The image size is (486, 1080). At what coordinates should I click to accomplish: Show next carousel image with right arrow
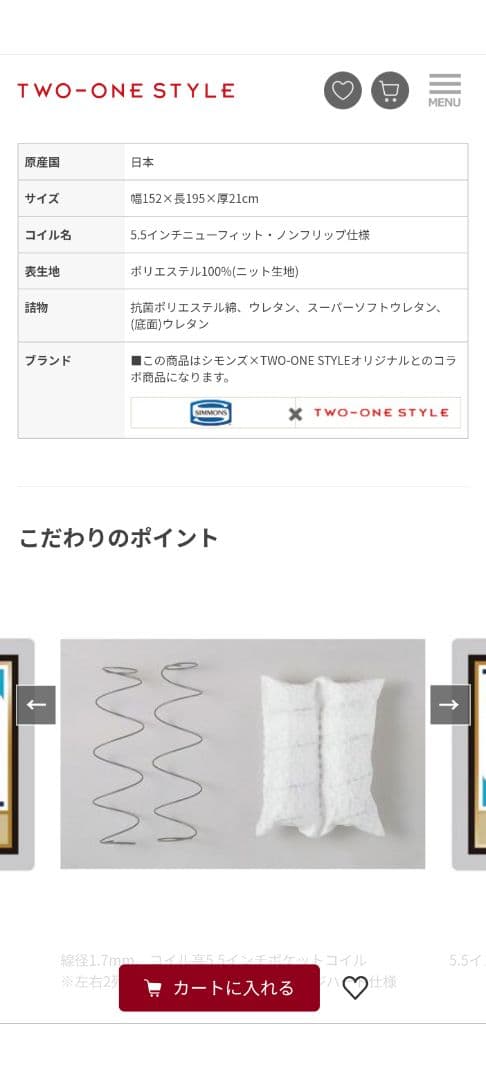click(450, 705)
